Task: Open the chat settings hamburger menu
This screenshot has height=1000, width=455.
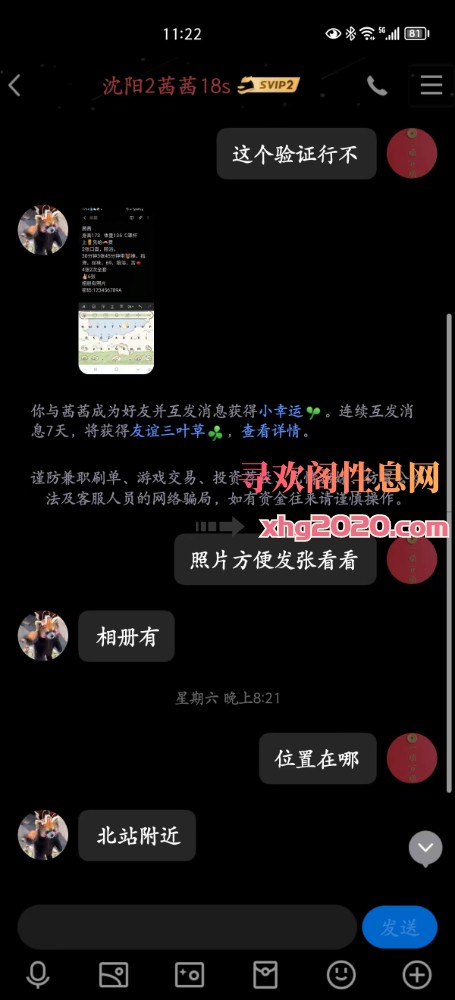Action: tap(431, 85)
